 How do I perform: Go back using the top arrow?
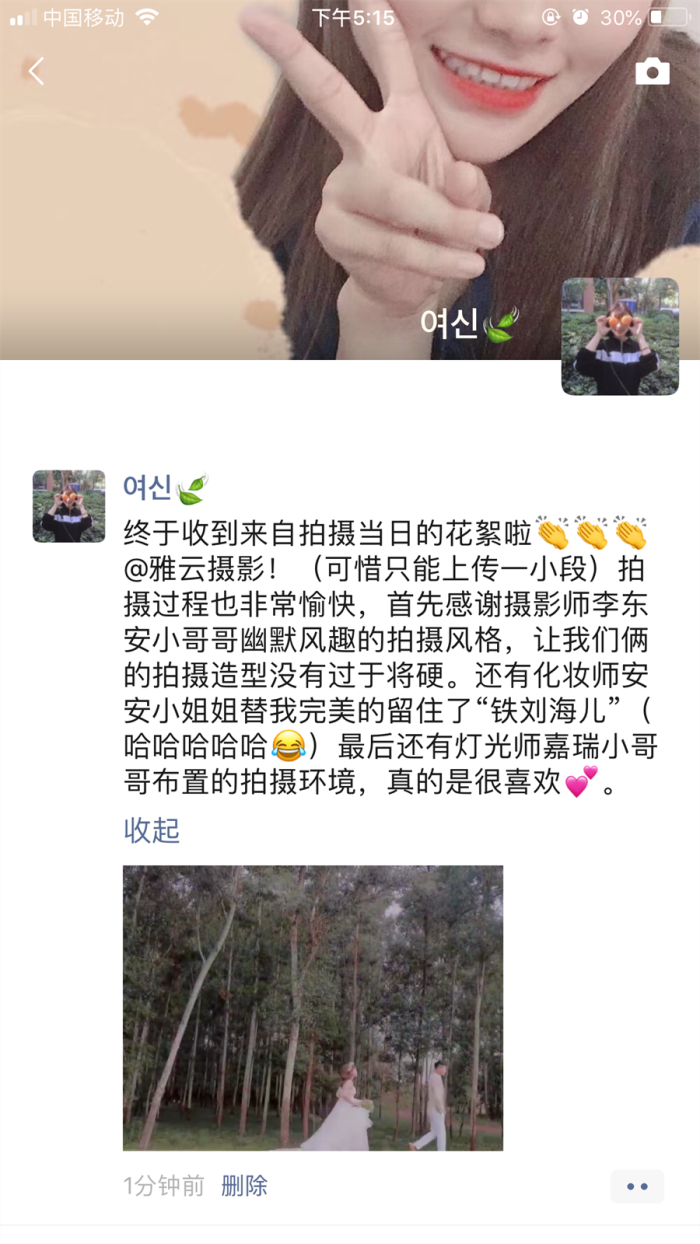37,71
